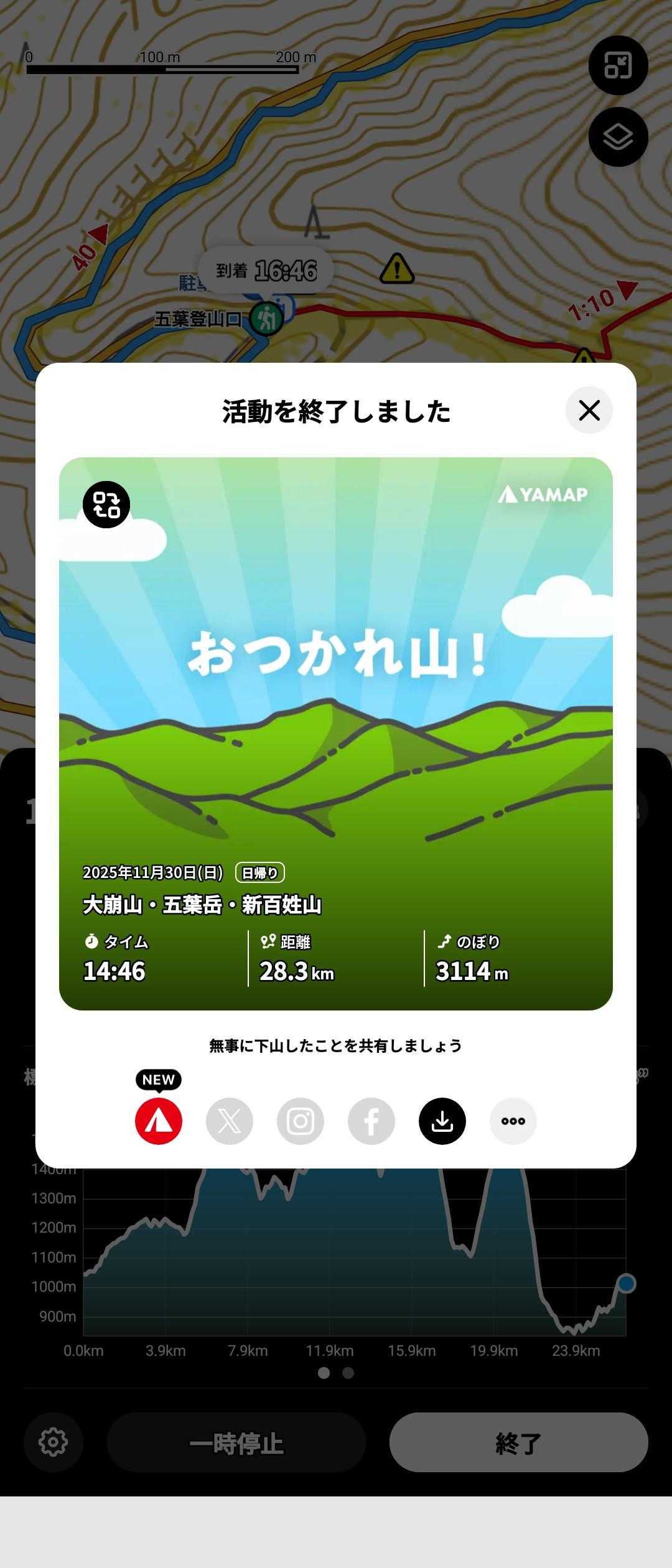This screenshot has height=1568, width=672.
Task: Open activity settings gear
Action: [x=53, y=1442]
